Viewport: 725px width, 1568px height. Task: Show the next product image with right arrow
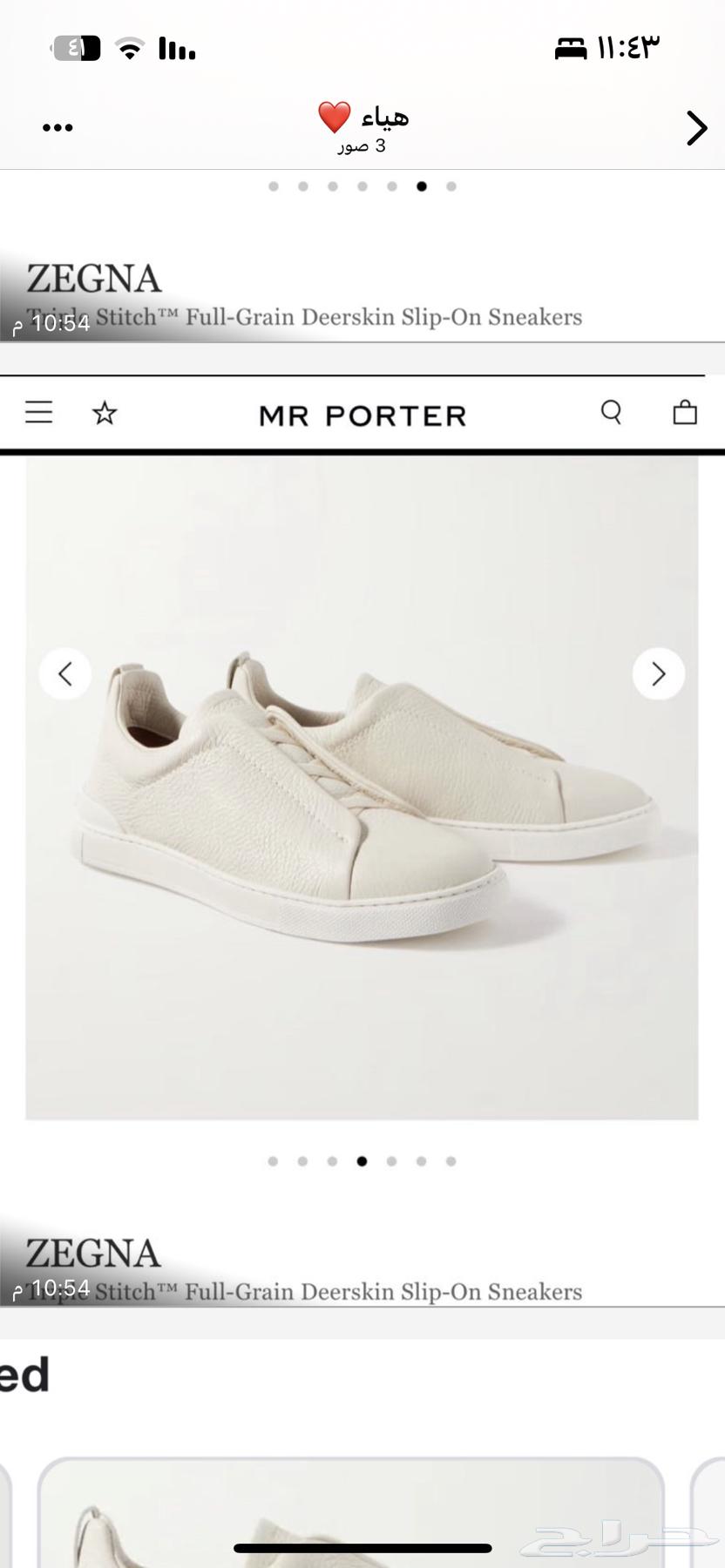pos(659,673)
